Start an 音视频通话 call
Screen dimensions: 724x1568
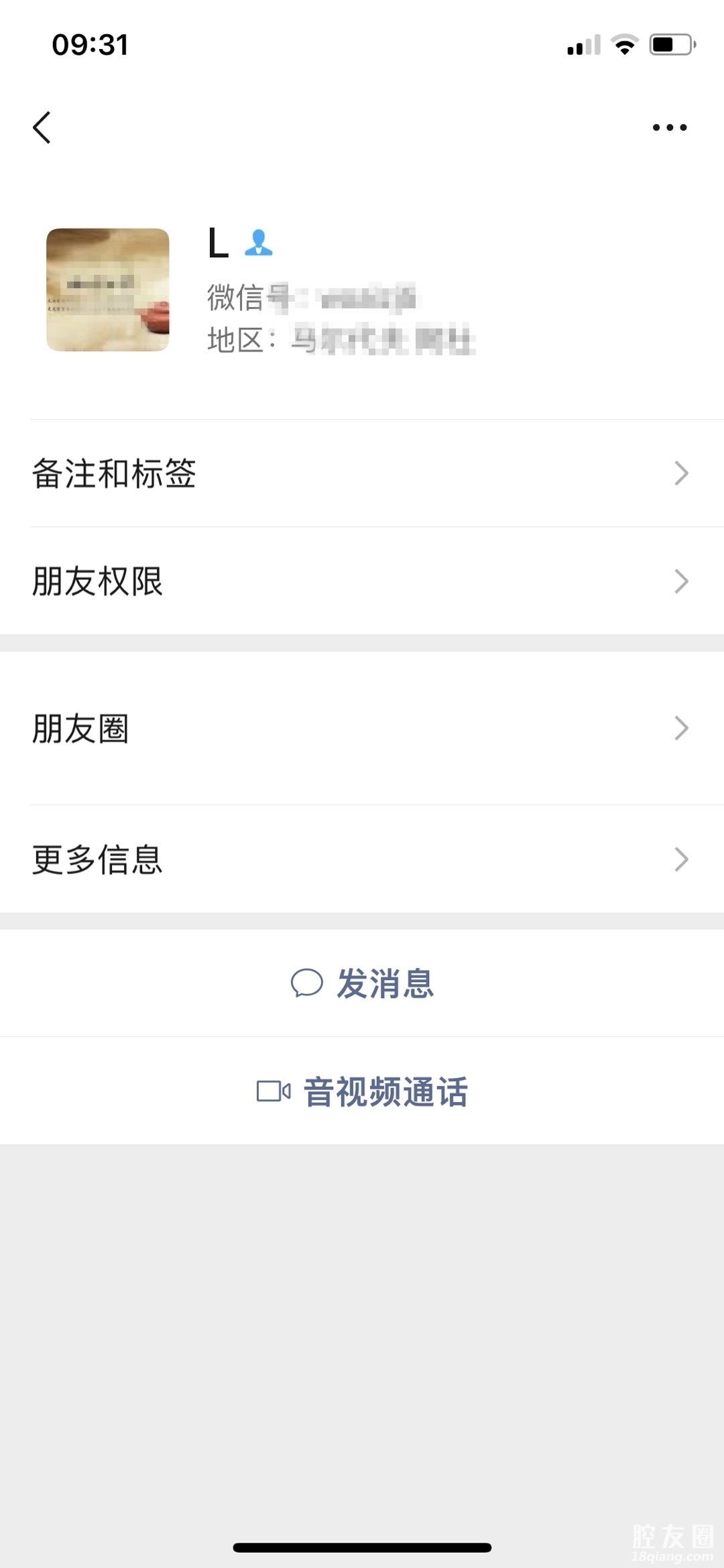tap(362, 1091)
